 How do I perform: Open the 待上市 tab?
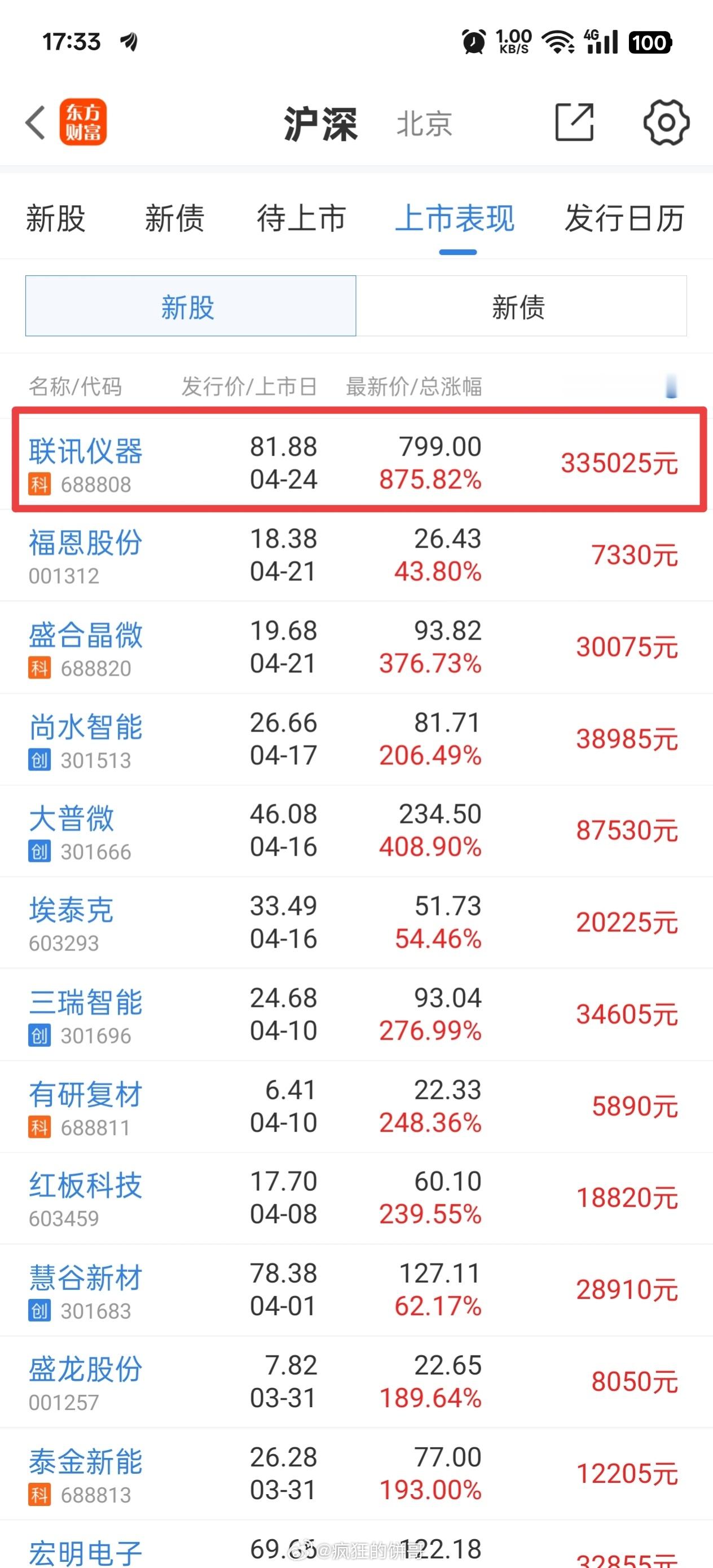(x=301, y=218)
